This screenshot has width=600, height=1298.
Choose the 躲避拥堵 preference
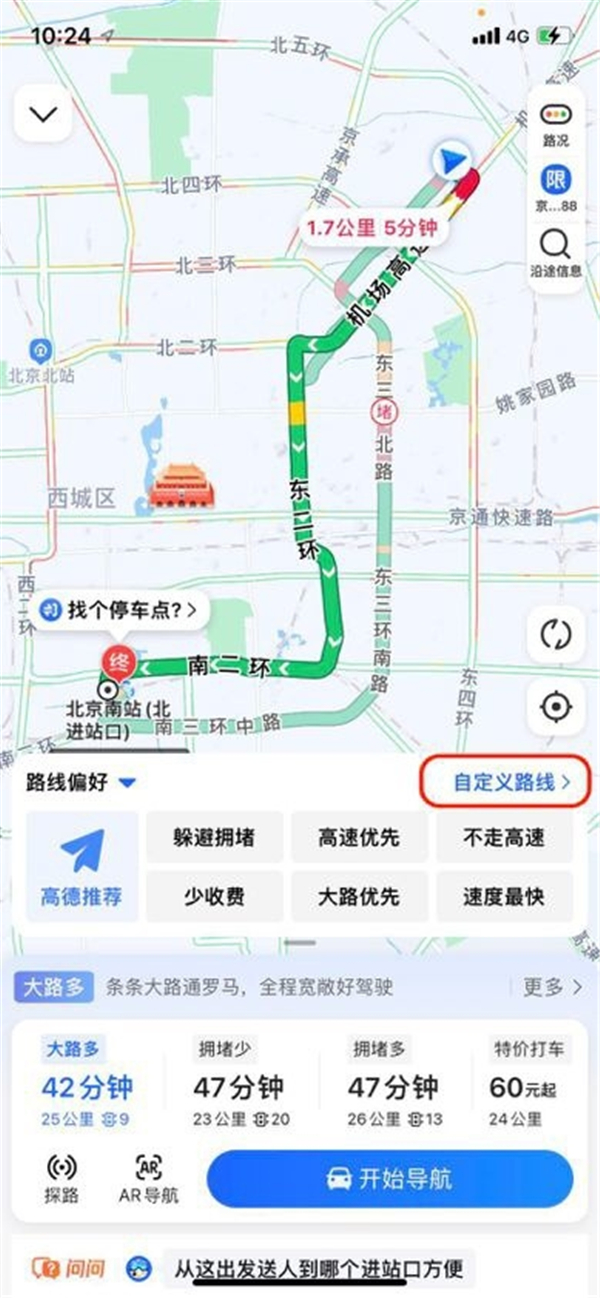tap(214, 837)
